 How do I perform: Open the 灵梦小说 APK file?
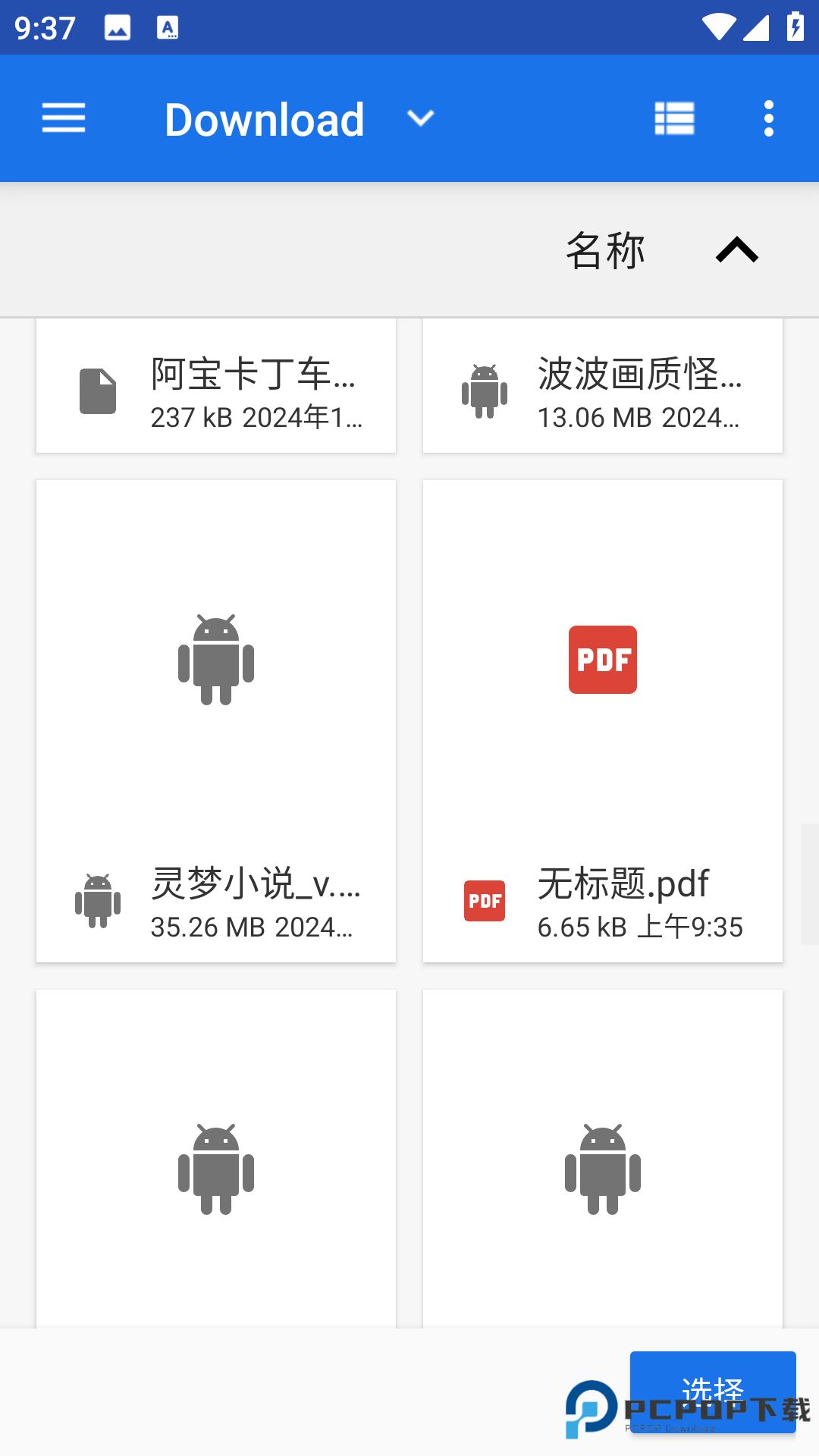[x=216, y=720]
